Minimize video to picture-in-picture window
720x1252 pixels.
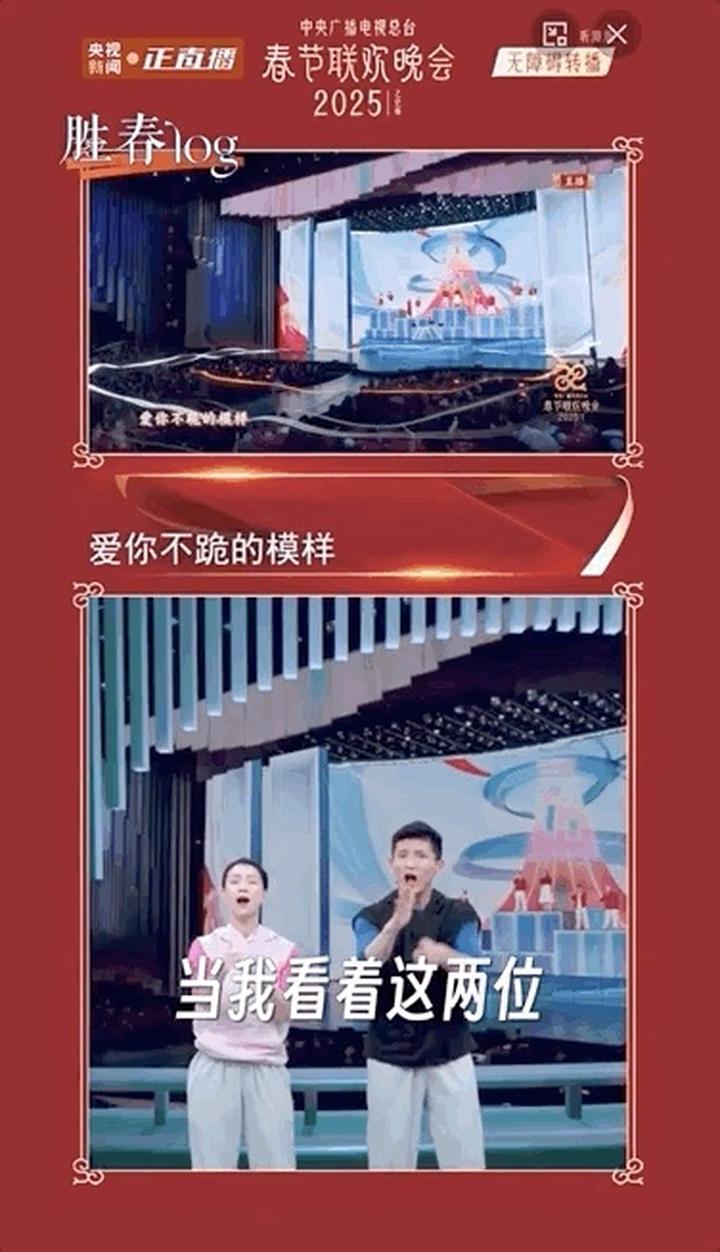[555, 34]
